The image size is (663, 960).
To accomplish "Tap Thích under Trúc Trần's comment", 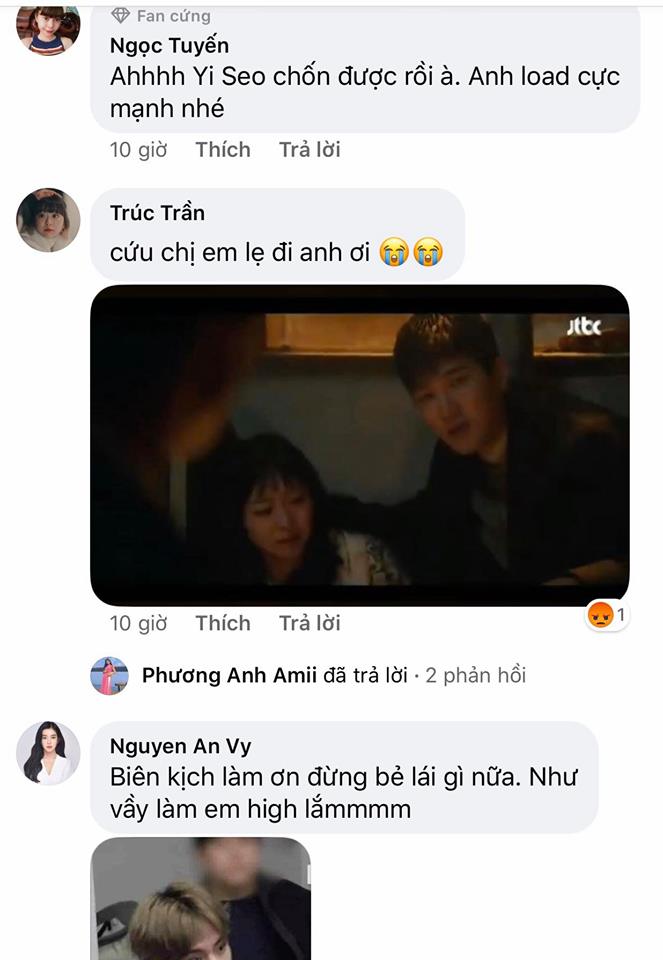I will click(222, 623).
